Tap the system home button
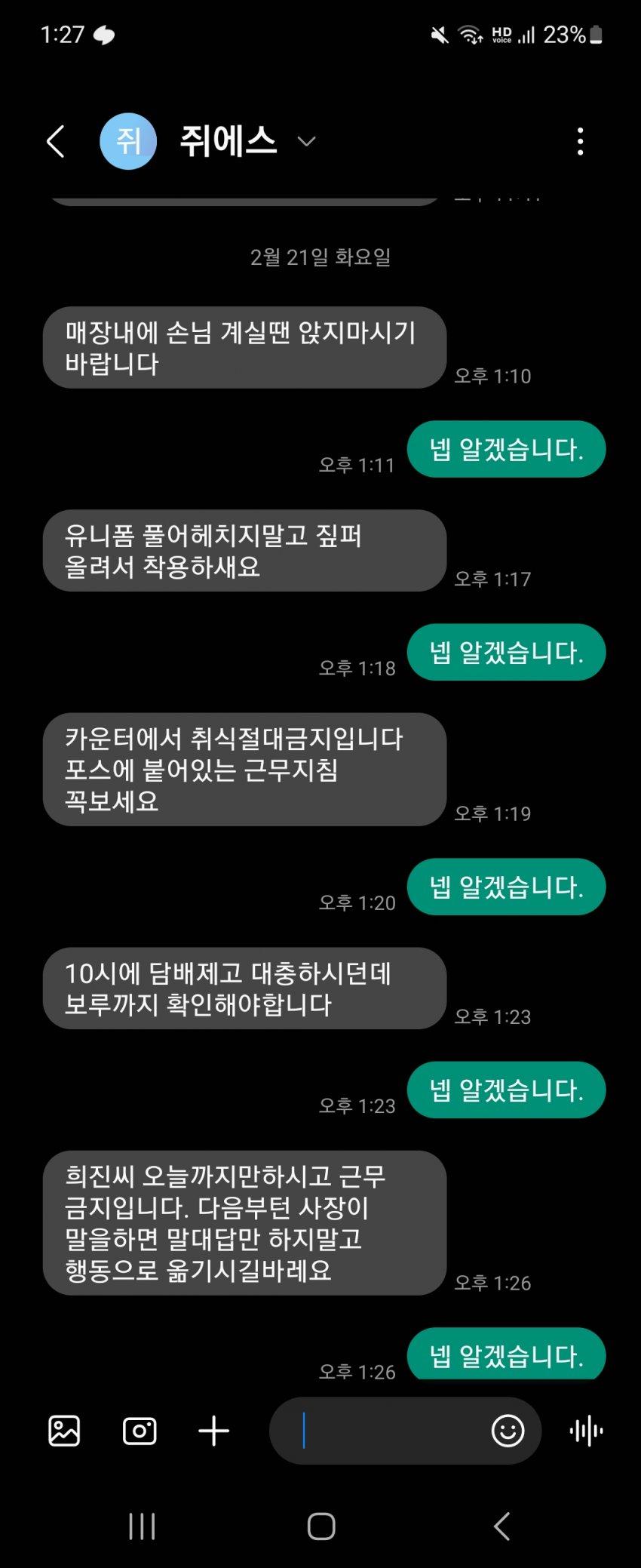Screen dimensions: 641x1568 321,1526
